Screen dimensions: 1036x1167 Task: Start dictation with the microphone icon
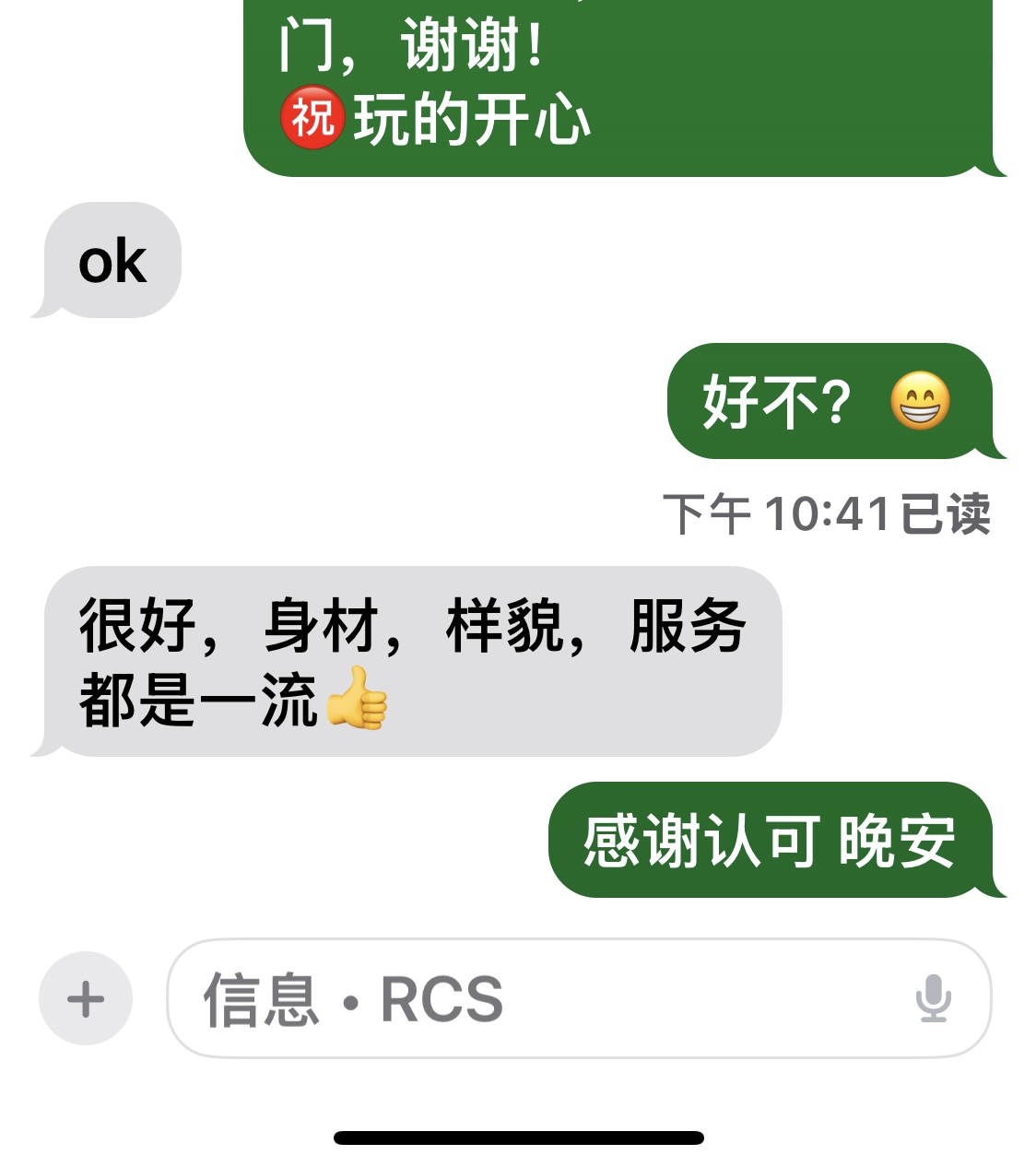coord(933,998)
